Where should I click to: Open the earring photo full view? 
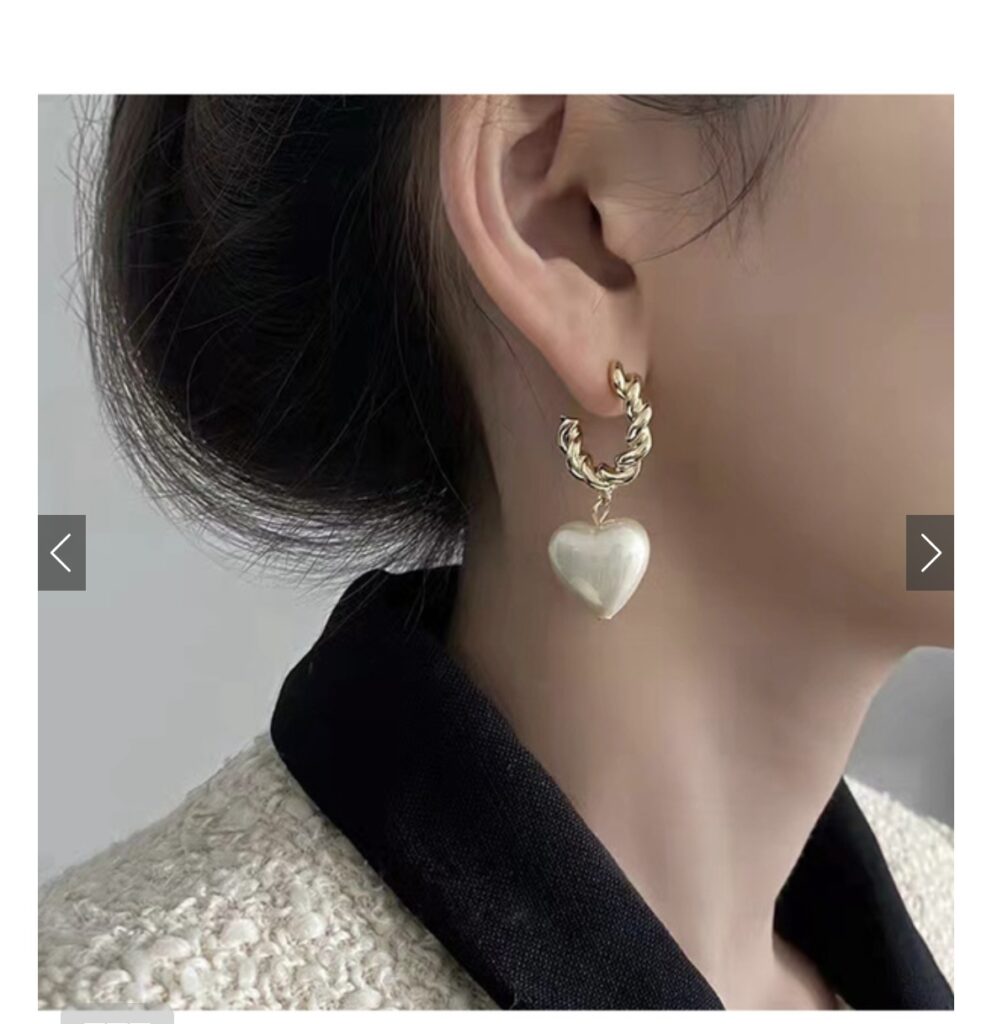496,400
